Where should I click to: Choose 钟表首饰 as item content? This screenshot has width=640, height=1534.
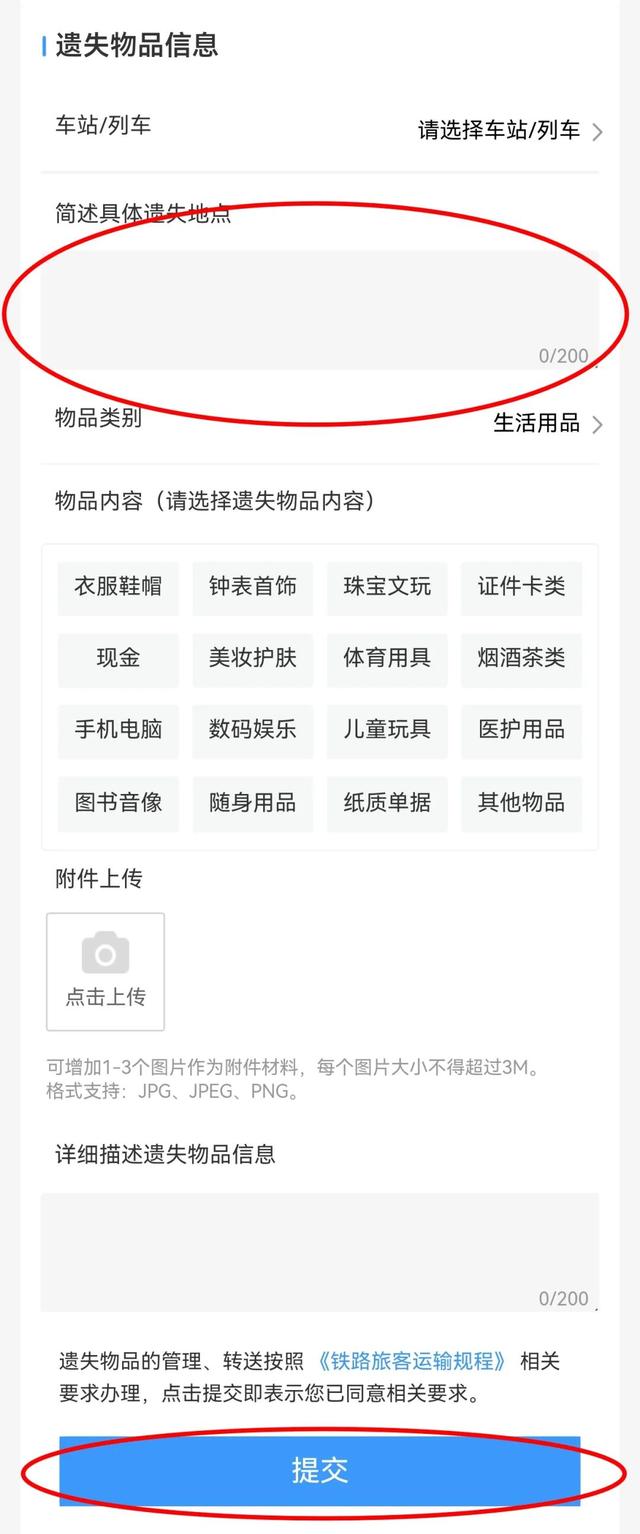click(252, 587)
